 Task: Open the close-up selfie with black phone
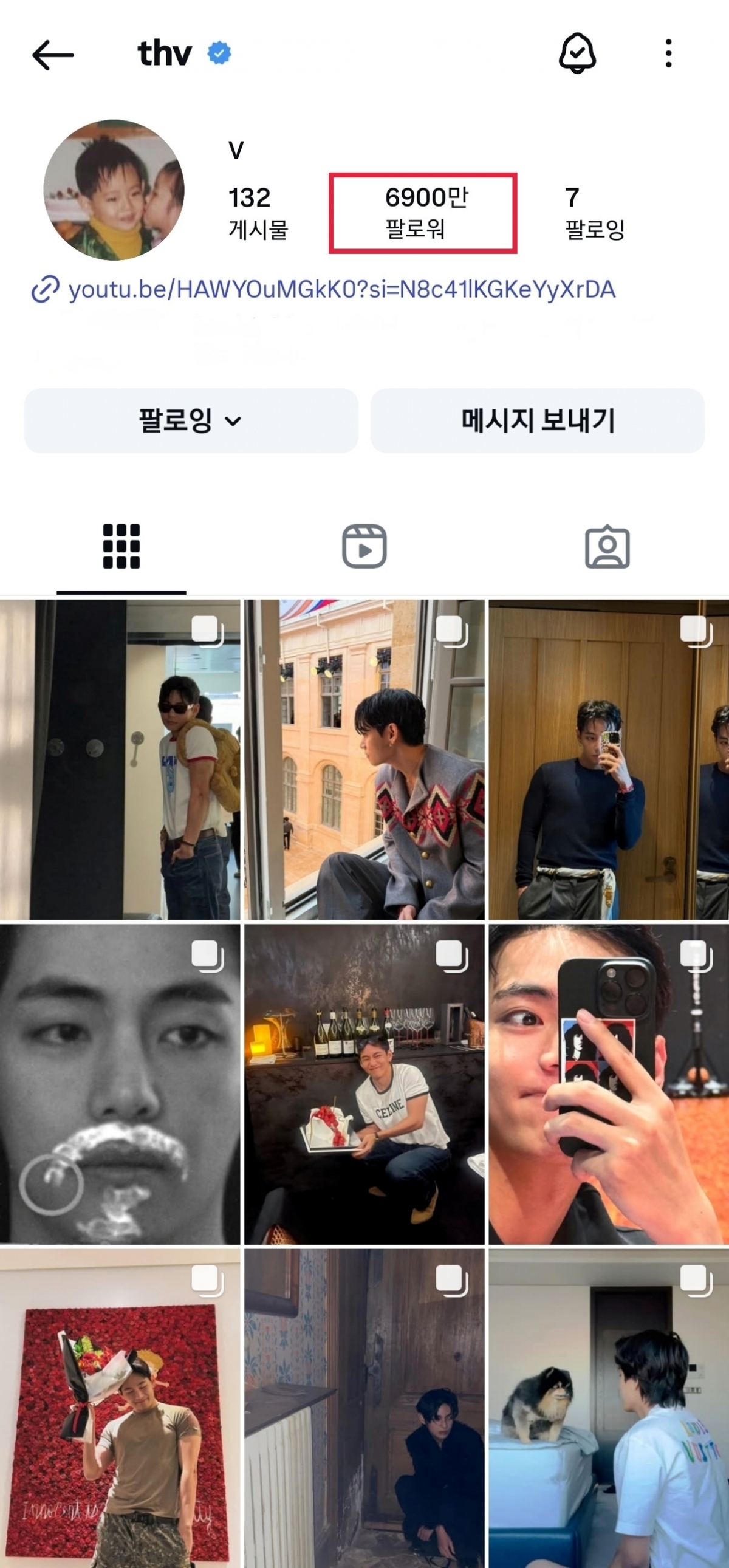click(x=609, y=1084)
